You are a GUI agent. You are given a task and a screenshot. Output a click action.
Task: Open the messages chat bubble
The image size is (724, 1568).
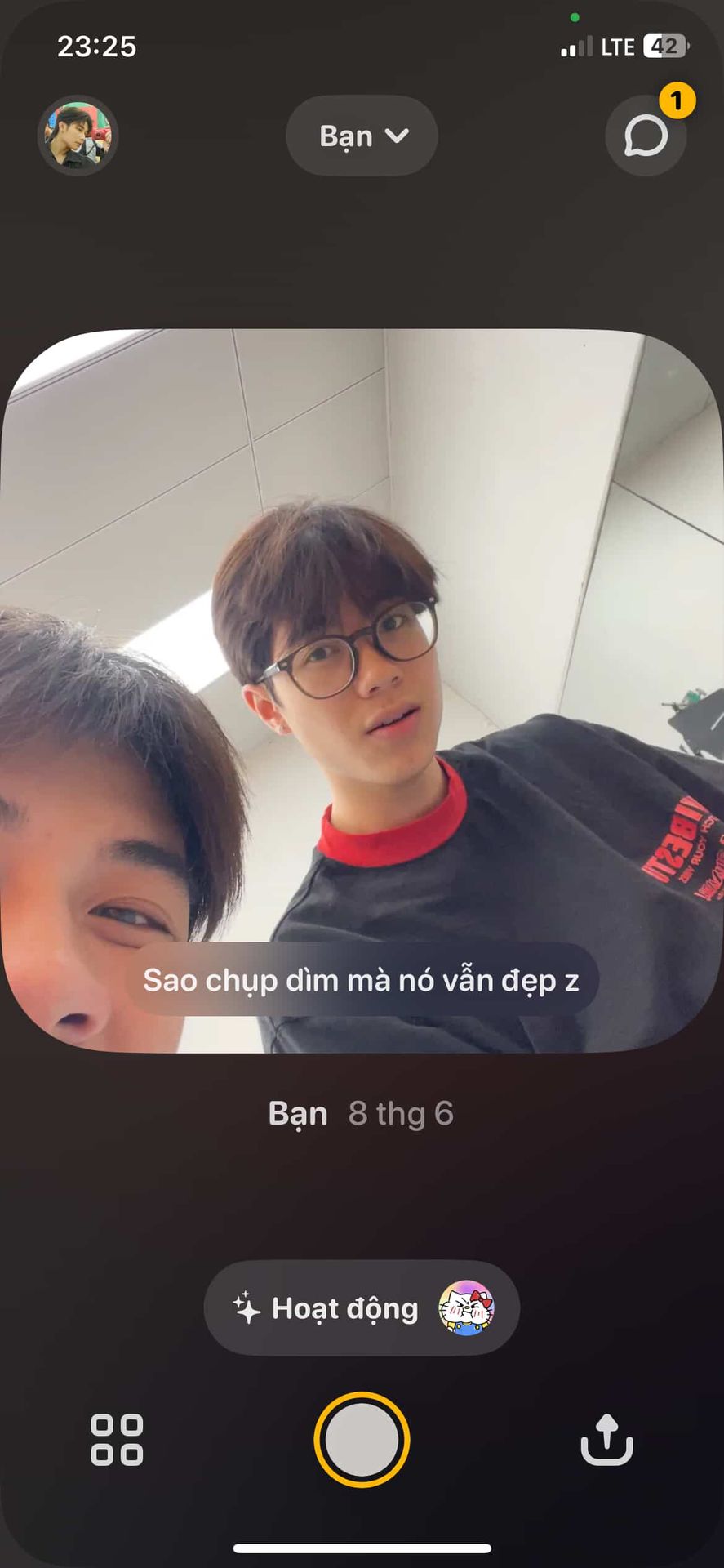pos(646,136)
